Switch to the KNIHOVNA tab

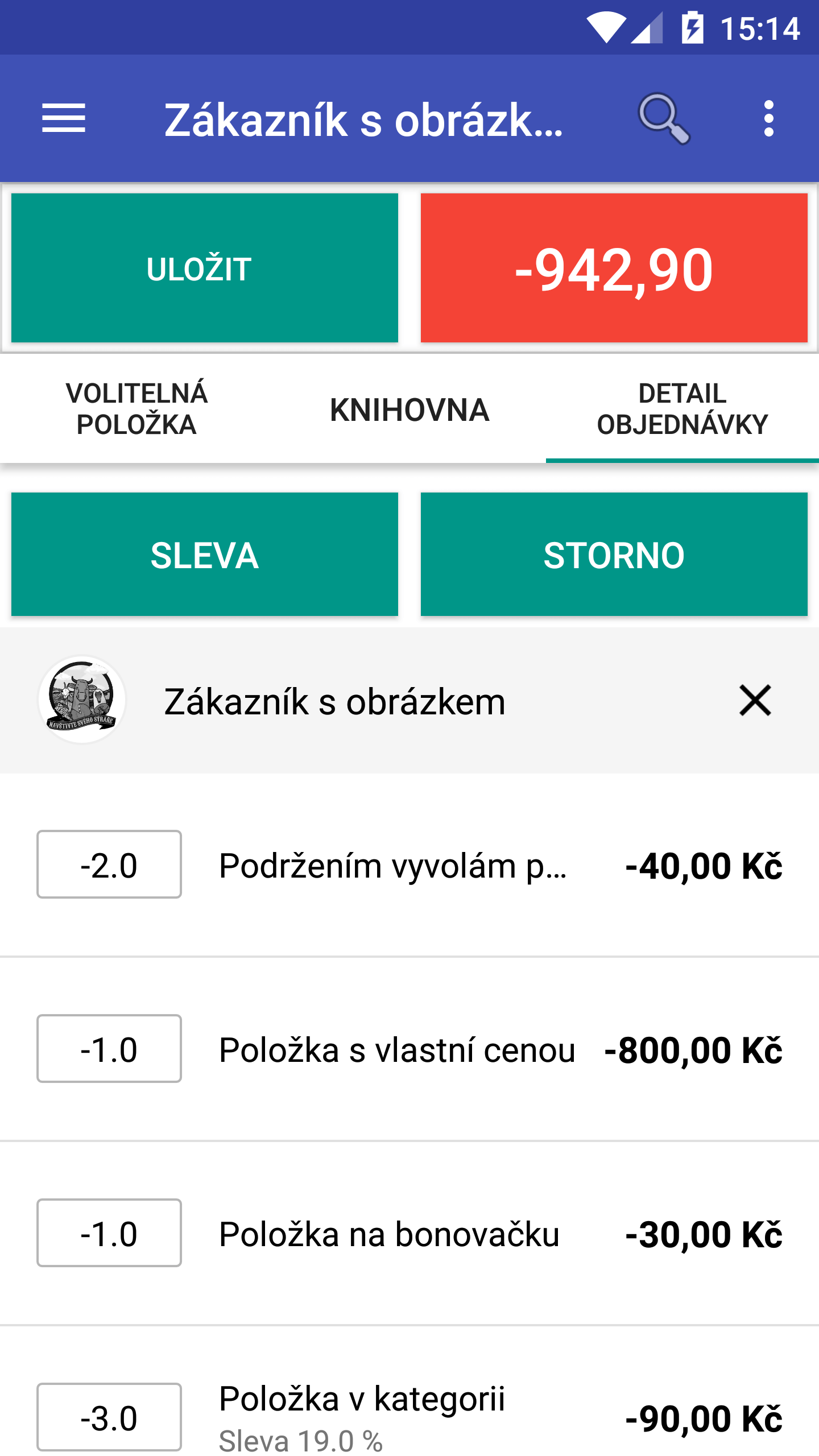(409, 409)
